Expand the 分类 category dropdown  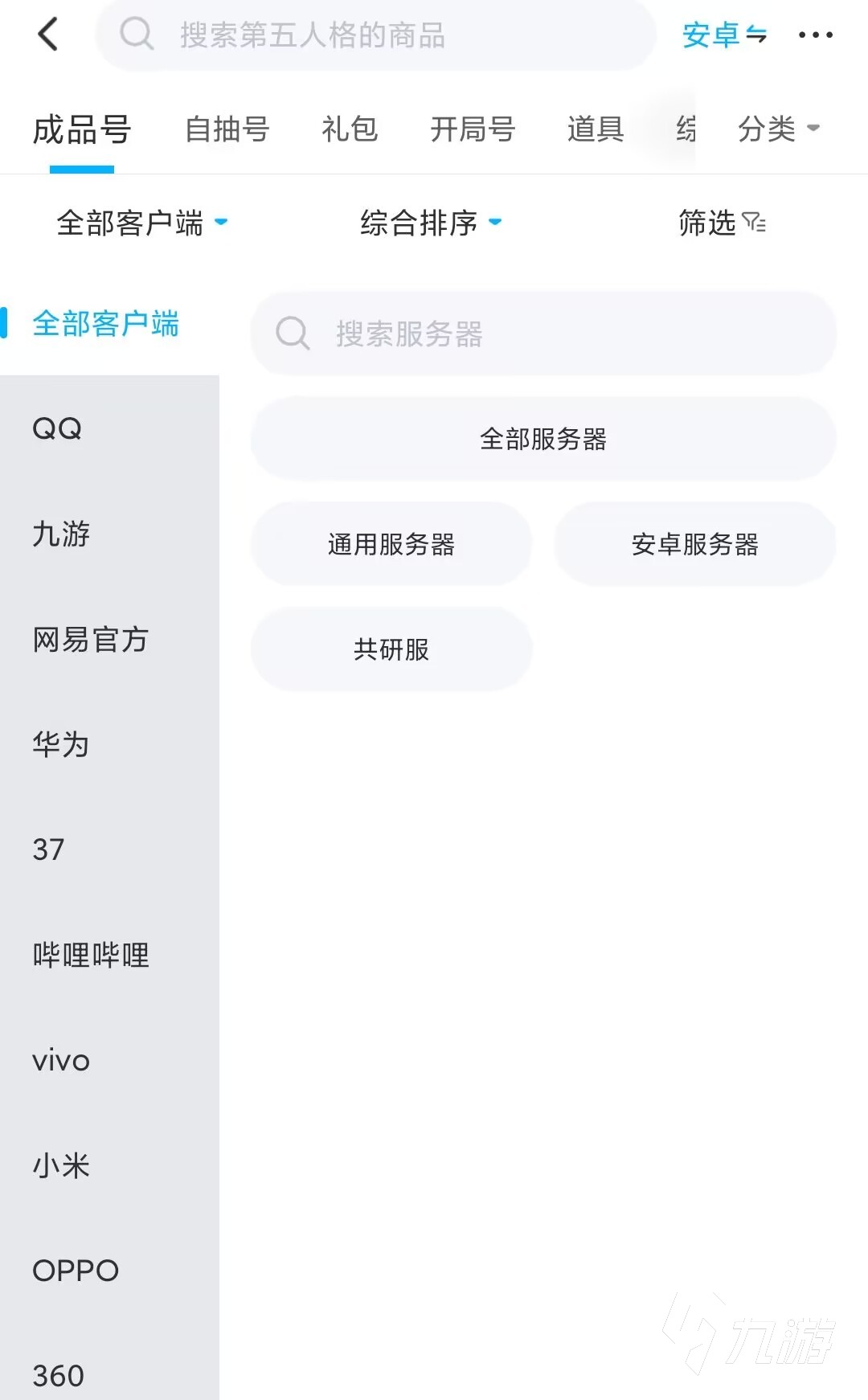click(x=778, y=129)
